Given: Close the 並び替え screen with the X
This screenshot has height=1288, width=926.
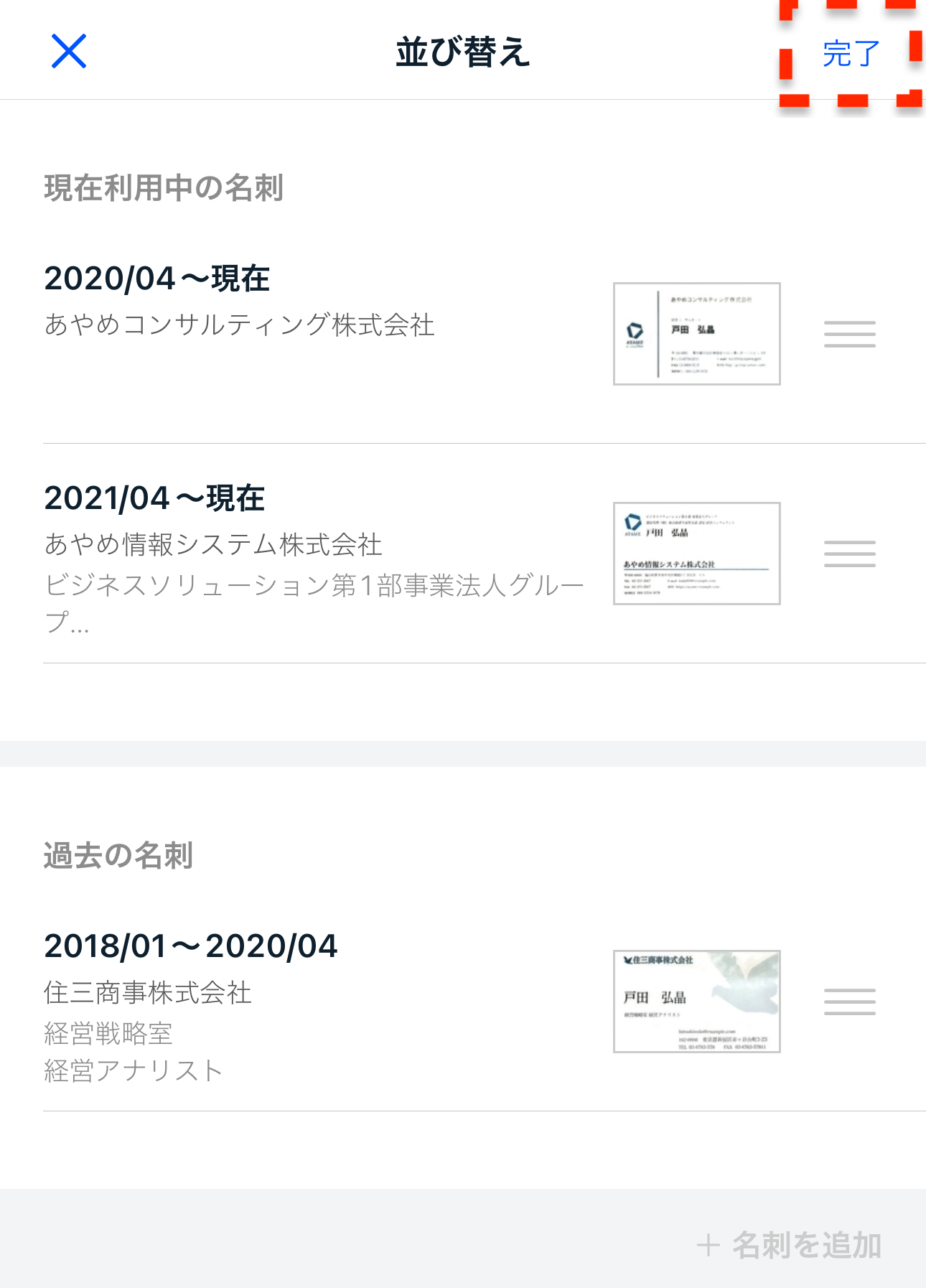Looking at the screenshot, I should click(69, 52).
